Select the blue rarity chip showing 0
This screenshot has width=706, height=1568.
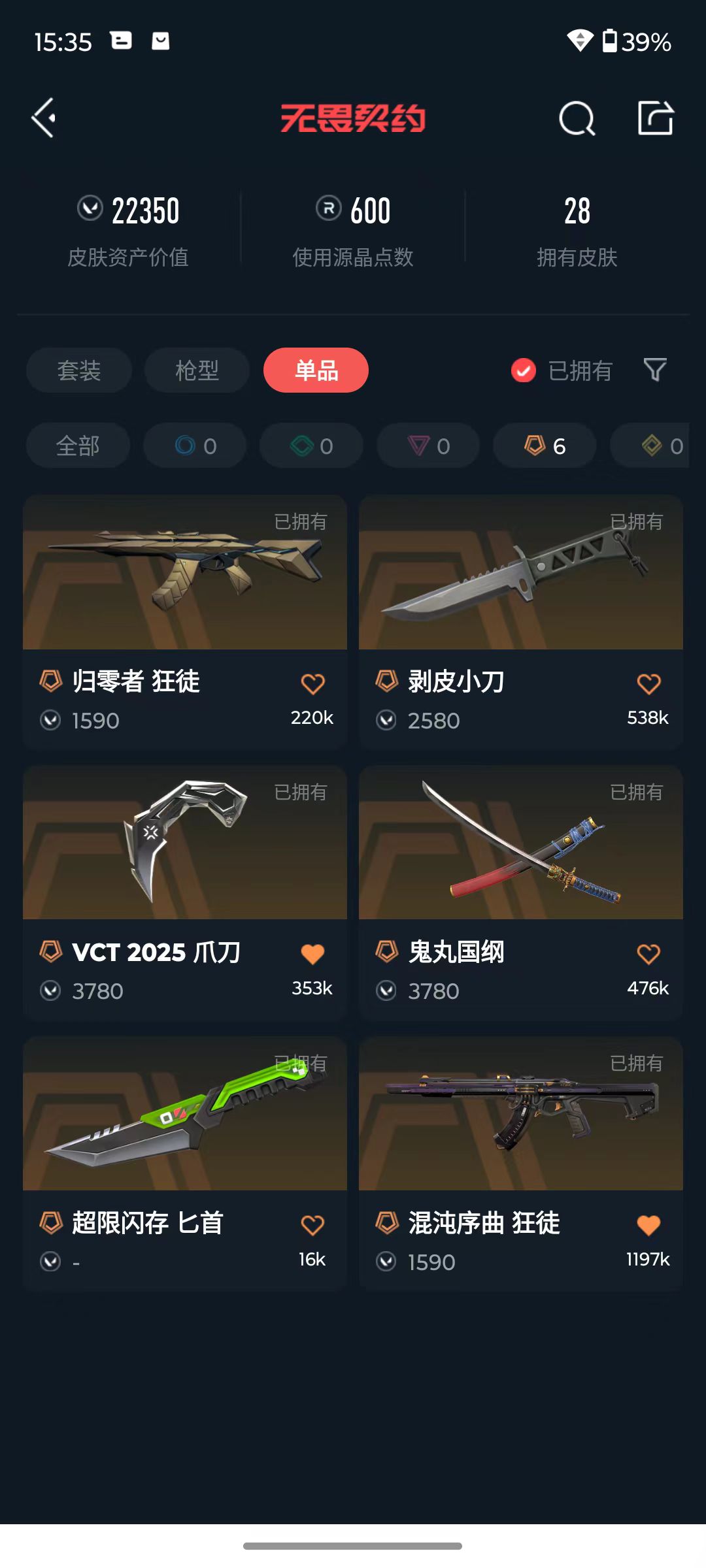point(195,446)
